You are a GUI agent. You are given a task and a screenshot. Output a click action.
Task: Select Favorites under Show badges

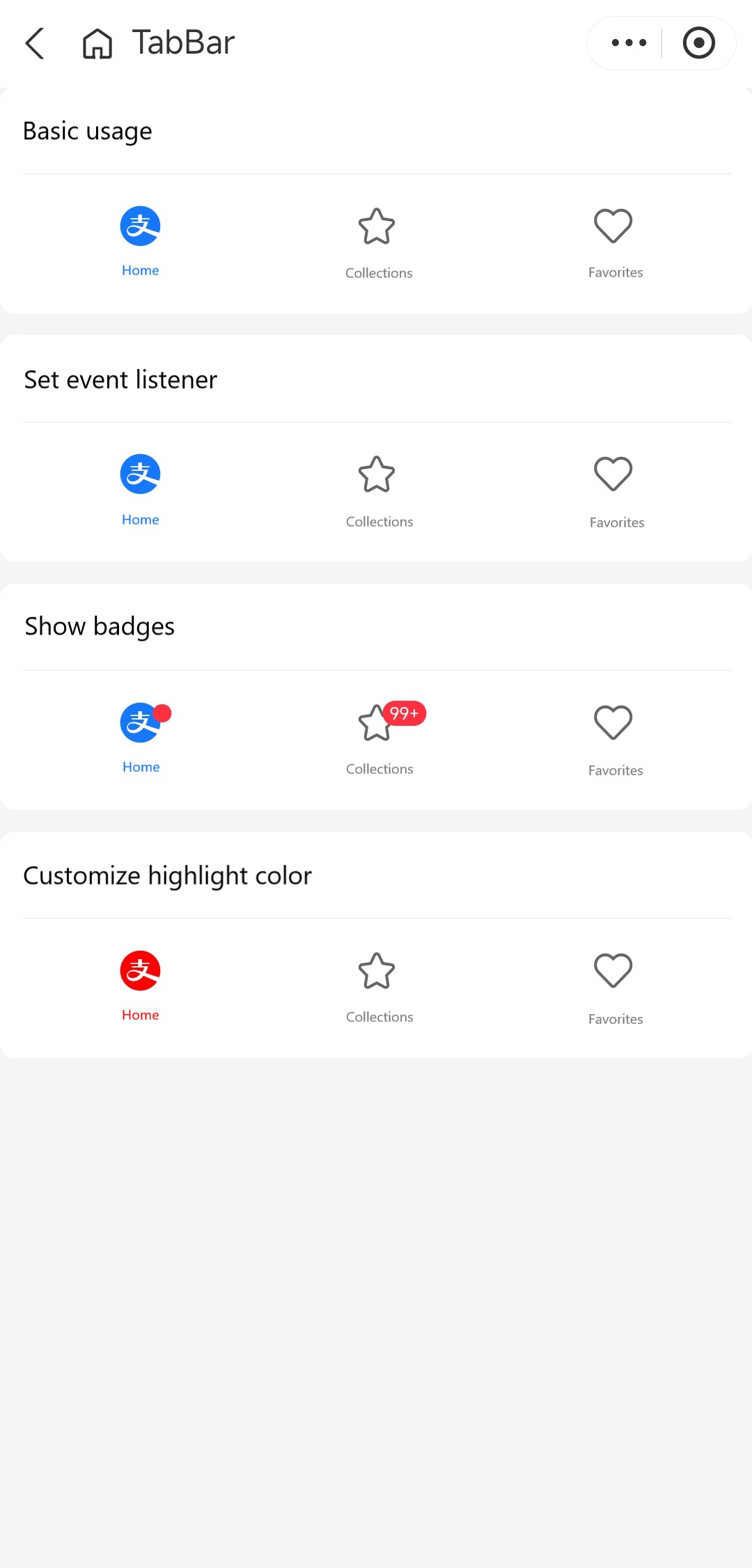613,738
